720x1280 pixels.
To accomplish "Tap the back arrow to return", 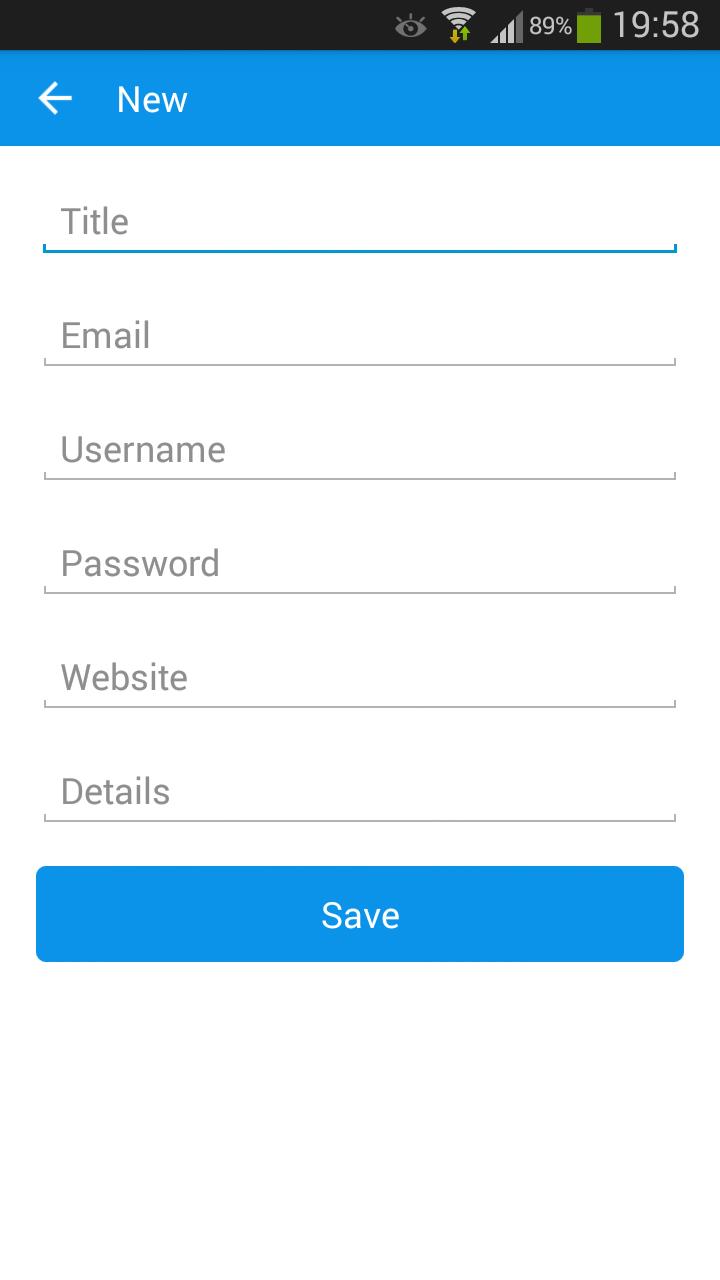I will tap(53, 98).
